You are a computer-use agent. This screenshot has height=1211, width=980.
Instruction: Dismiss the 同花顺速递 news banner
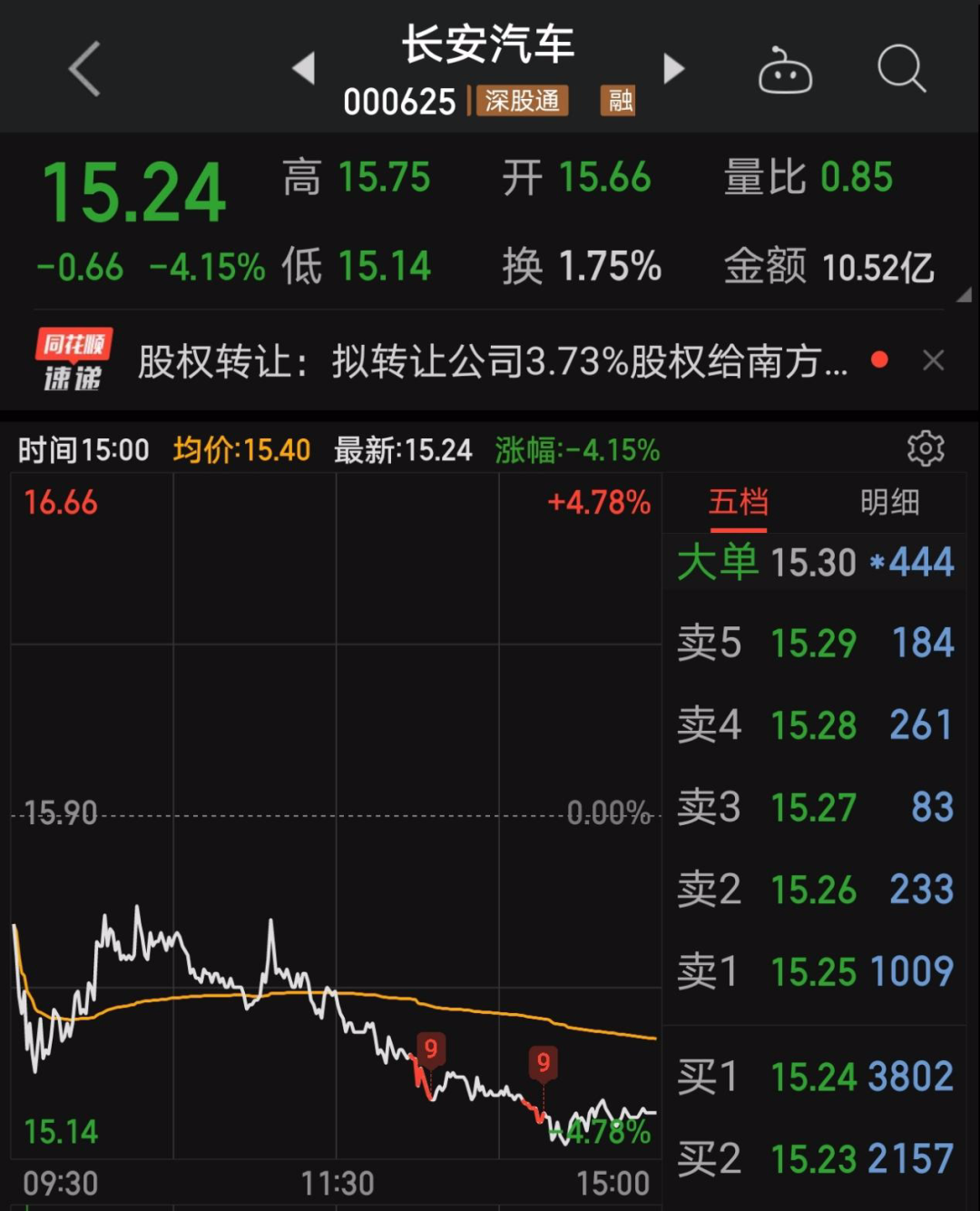tap(934, 361)
